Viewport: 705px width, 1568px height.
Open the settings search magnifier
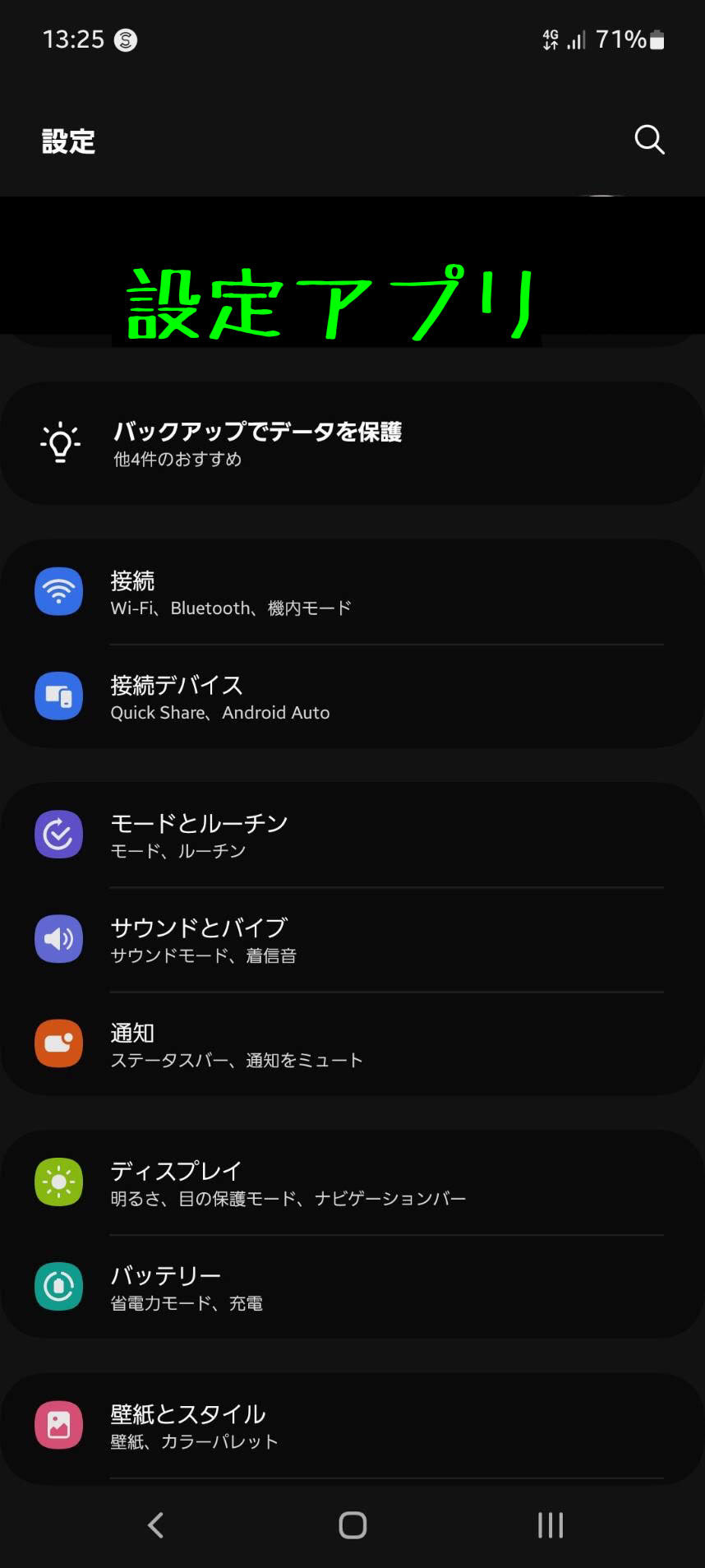pos(649,140)
